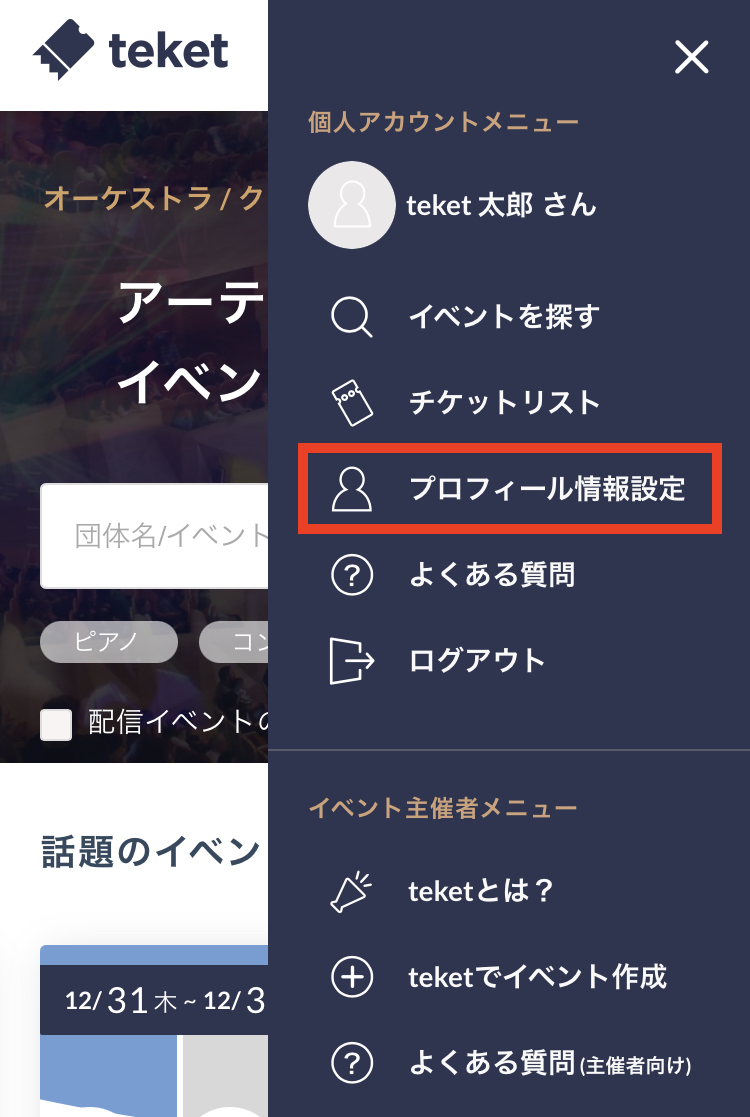Open teketとは？
Screen dimensions: 750x1117
(x=481, y=891)
